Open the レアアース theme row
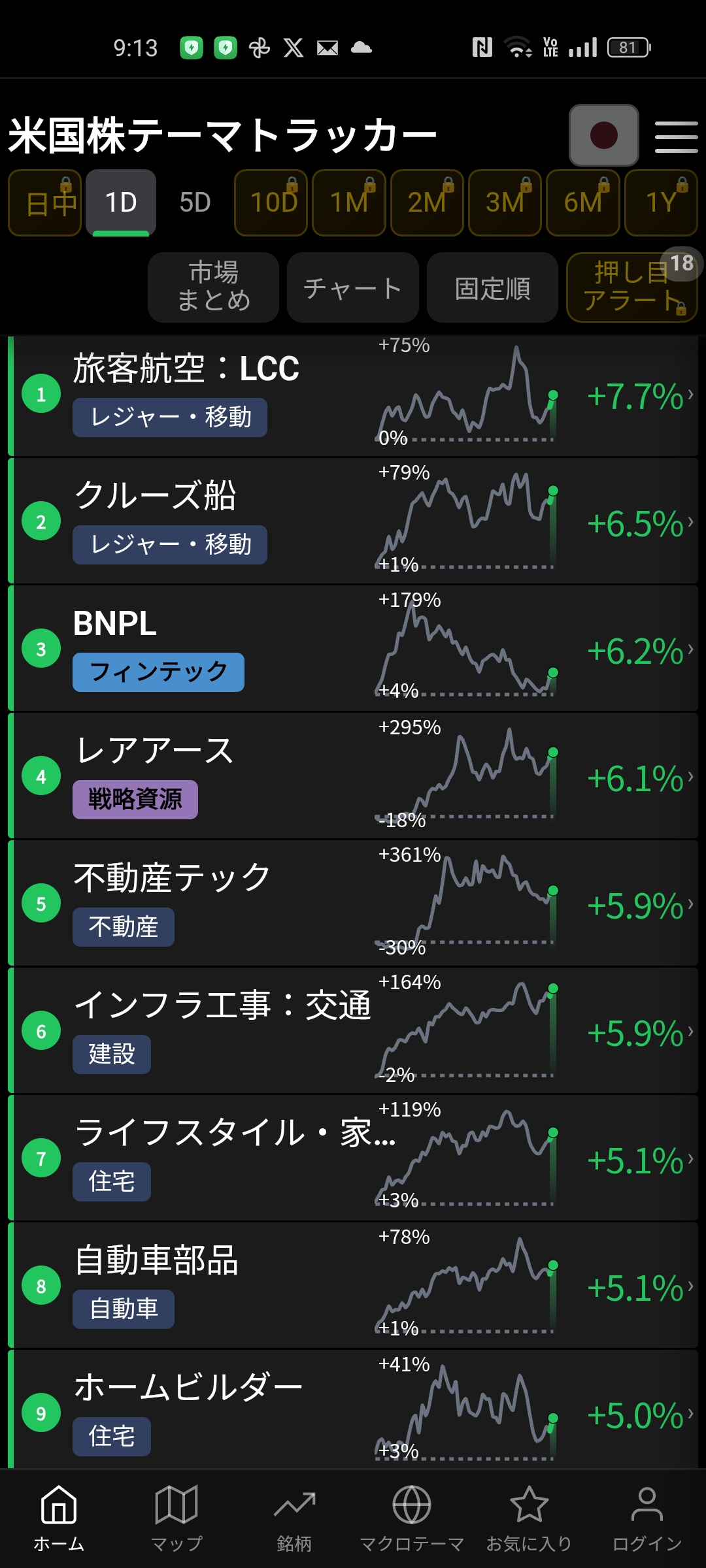 coord(196,776)
